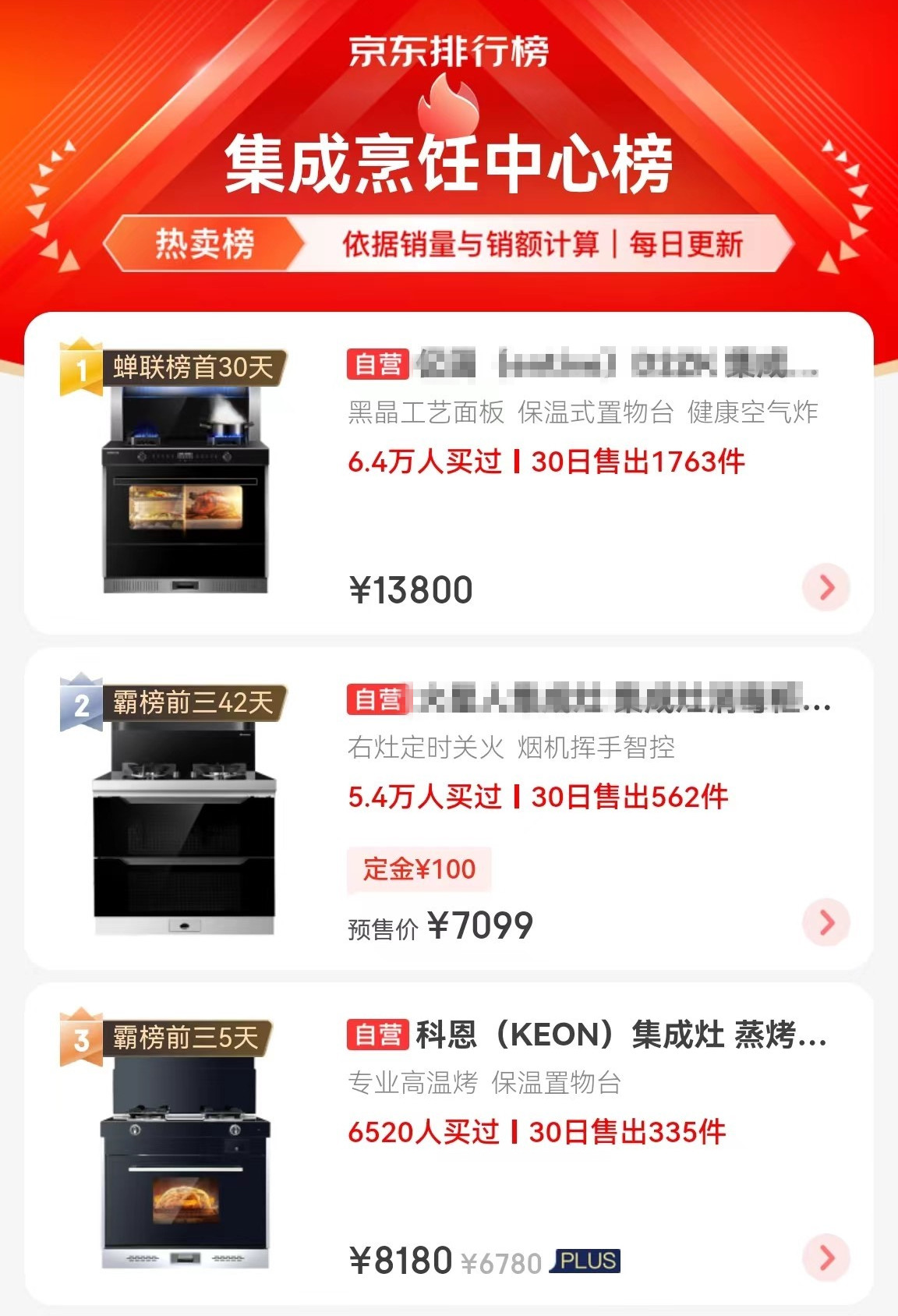The height and width of the screenshot is (1316, 898).
Task: Tap the arrow beside the ¥7099 presale price
Action: (826, 923)
